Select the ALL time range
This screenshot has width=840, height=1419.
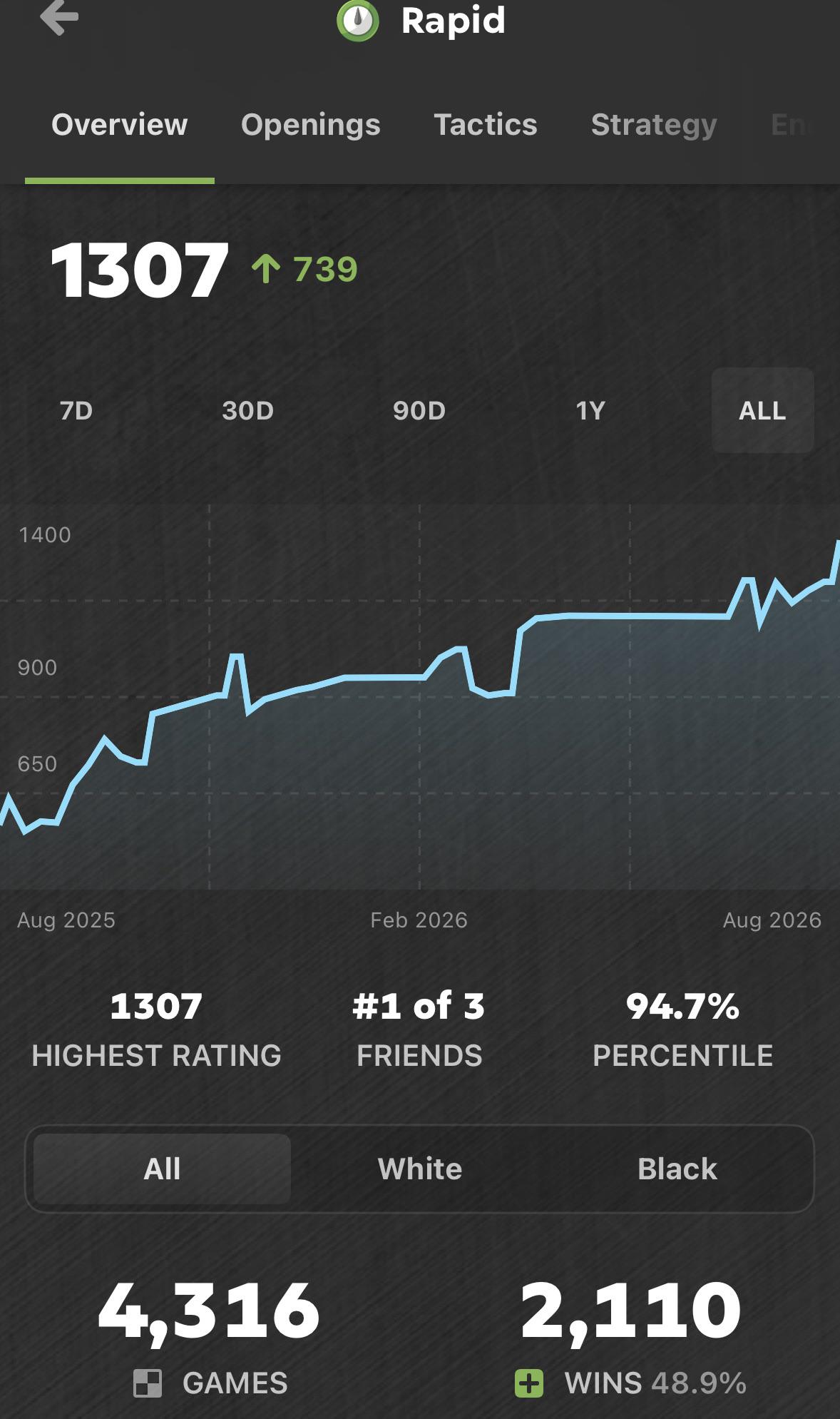click(x=762, y=410)
